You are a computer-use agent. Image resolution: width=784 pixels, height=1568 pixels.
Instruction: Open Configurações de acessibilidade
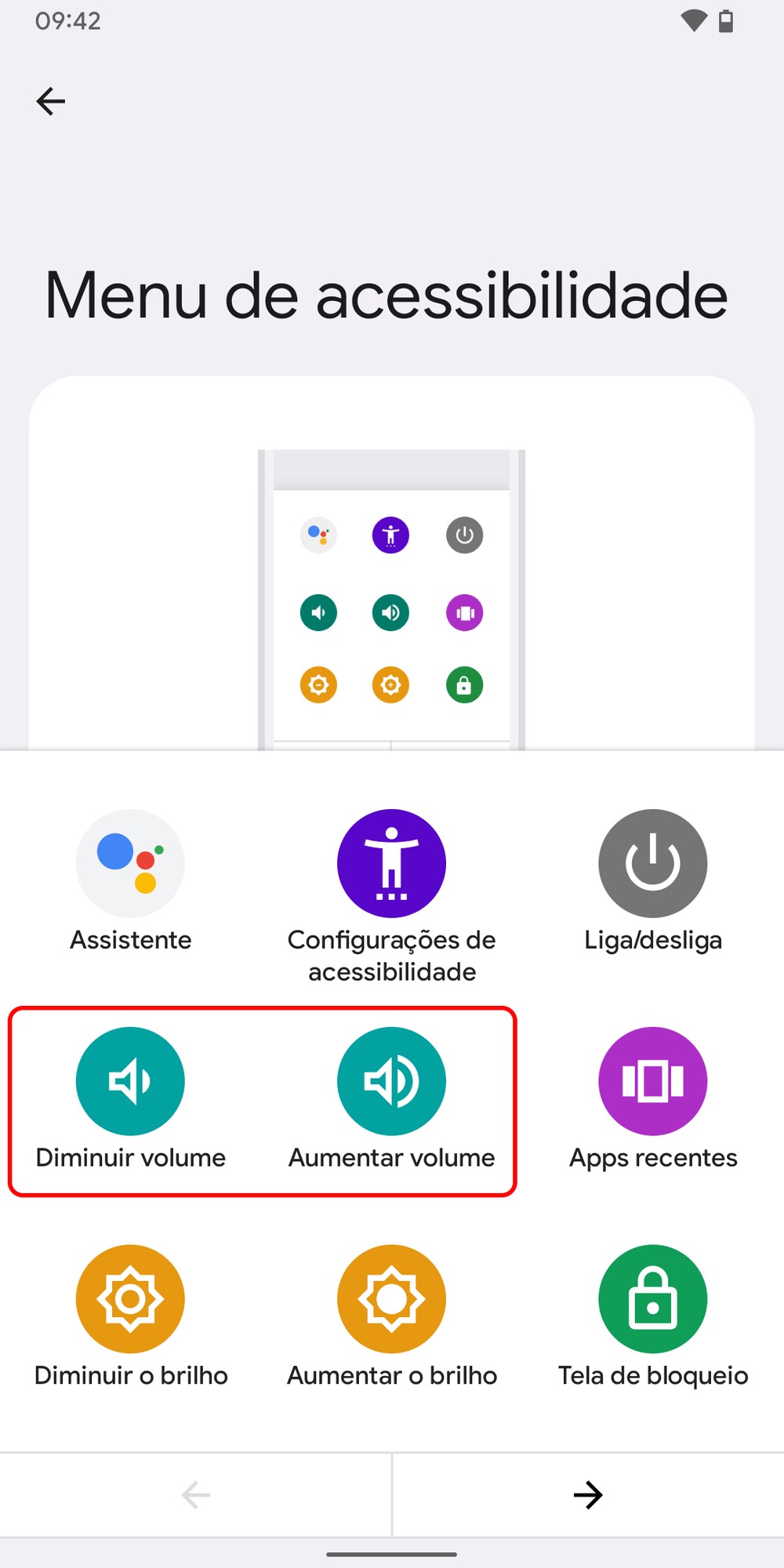click(x=391, y=864)
